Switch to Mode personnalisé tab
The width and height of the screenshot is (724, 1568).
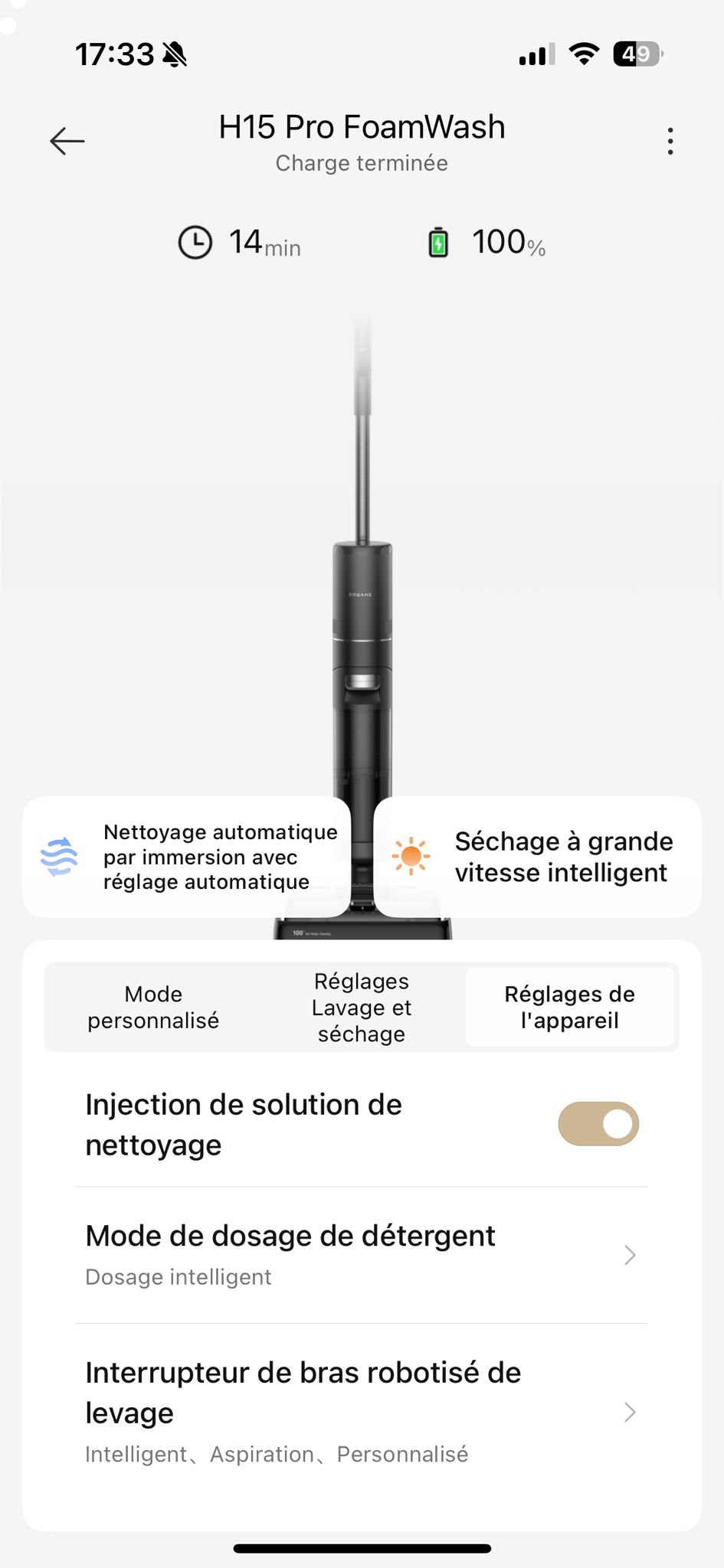coord(153,1007)
